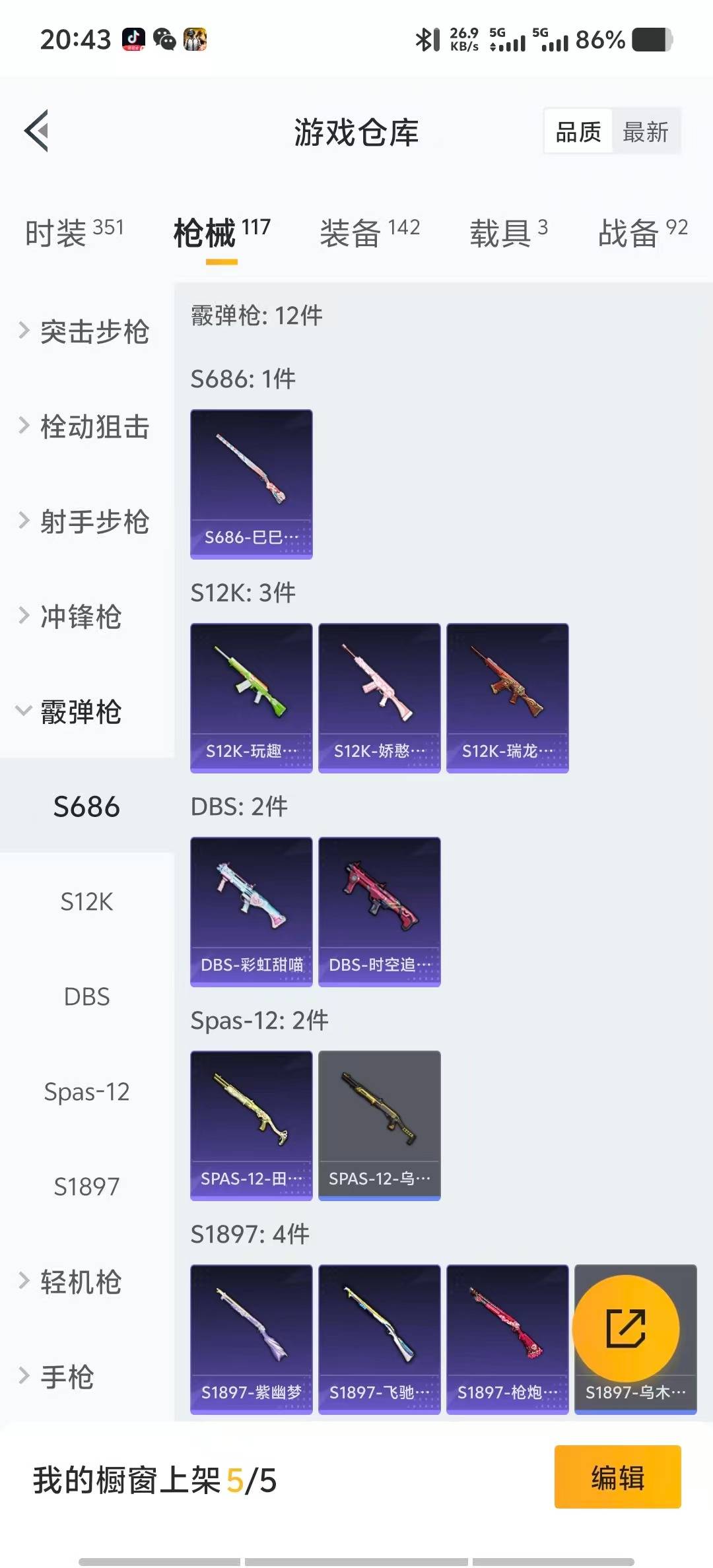Expand the 栓动狙击 category

pyautogui.click(x=86, y=426)
